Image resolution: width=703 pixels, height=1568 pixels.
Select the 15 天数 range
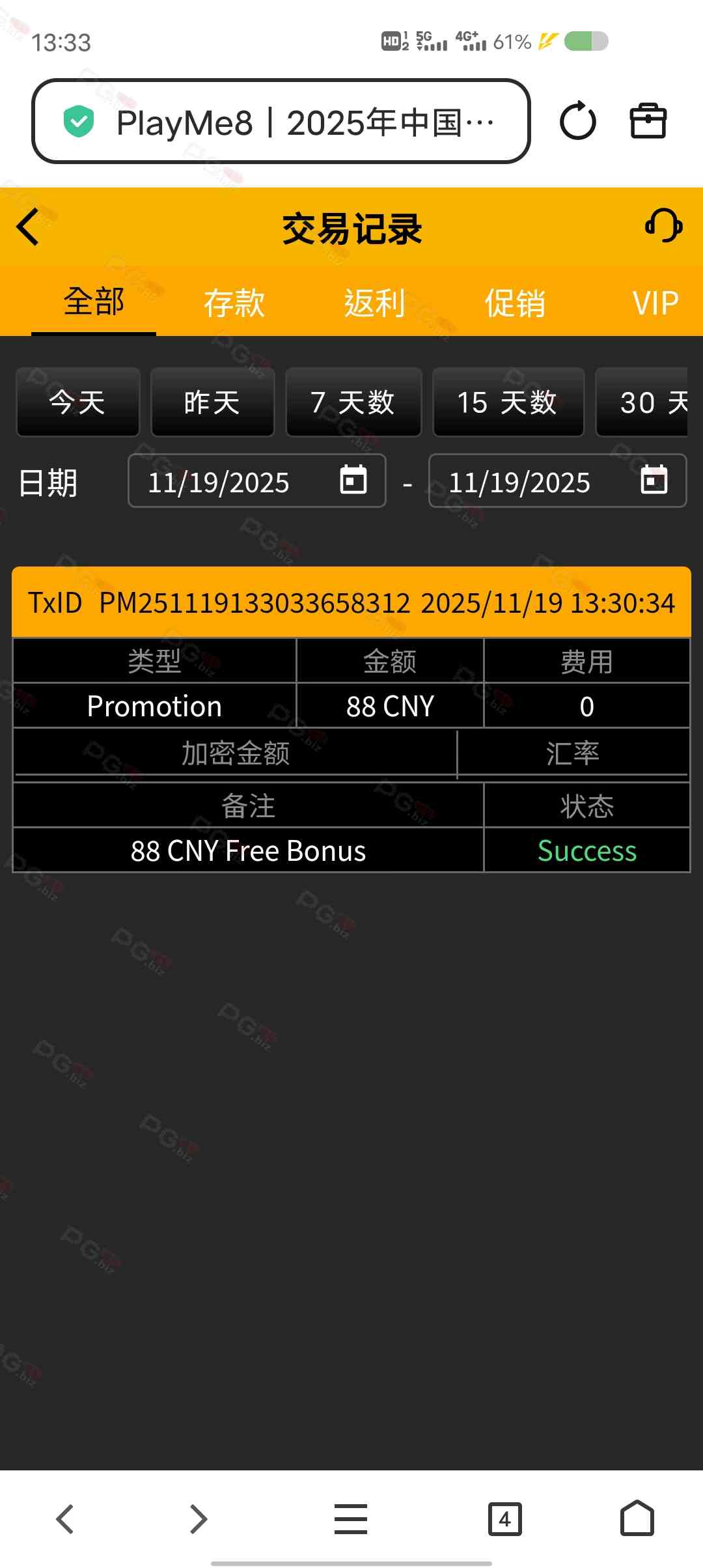point(508,402)
